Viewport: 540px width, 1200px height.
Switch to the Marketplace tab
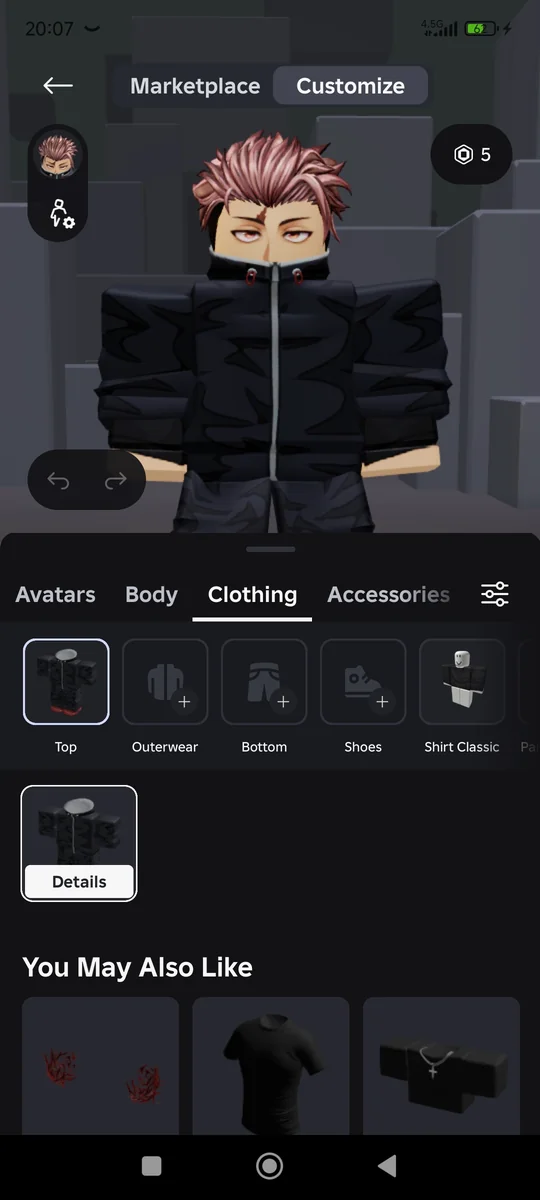(195, 86)
